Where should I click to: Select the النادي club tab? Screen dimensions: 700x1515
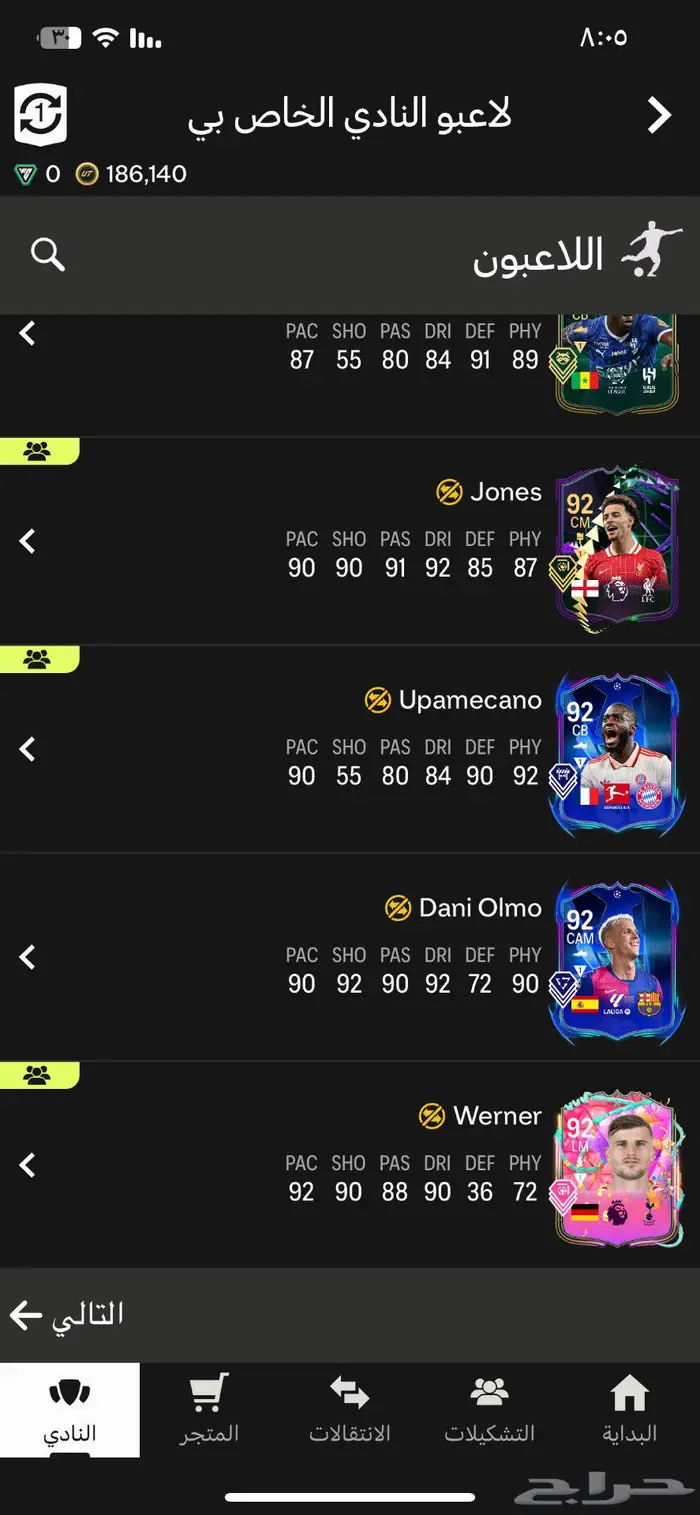pos(69,1409)
